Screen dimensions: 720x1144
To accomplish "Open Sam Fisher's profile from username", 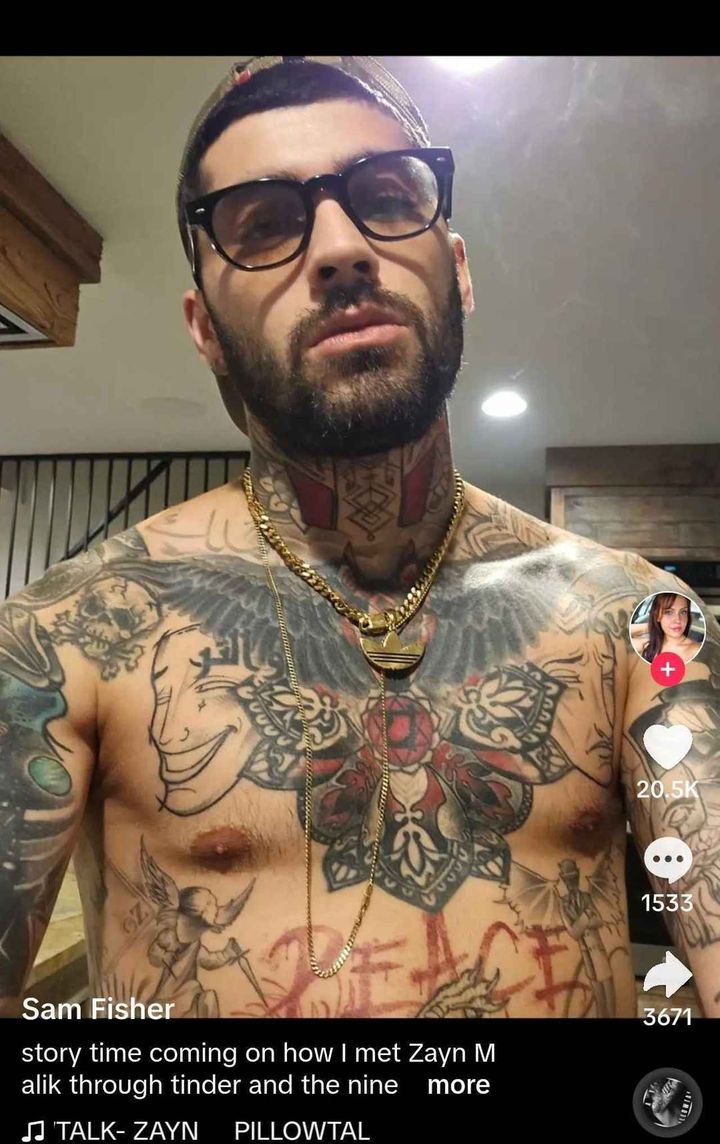I will pyautogui.click(x=98, y=1009).
